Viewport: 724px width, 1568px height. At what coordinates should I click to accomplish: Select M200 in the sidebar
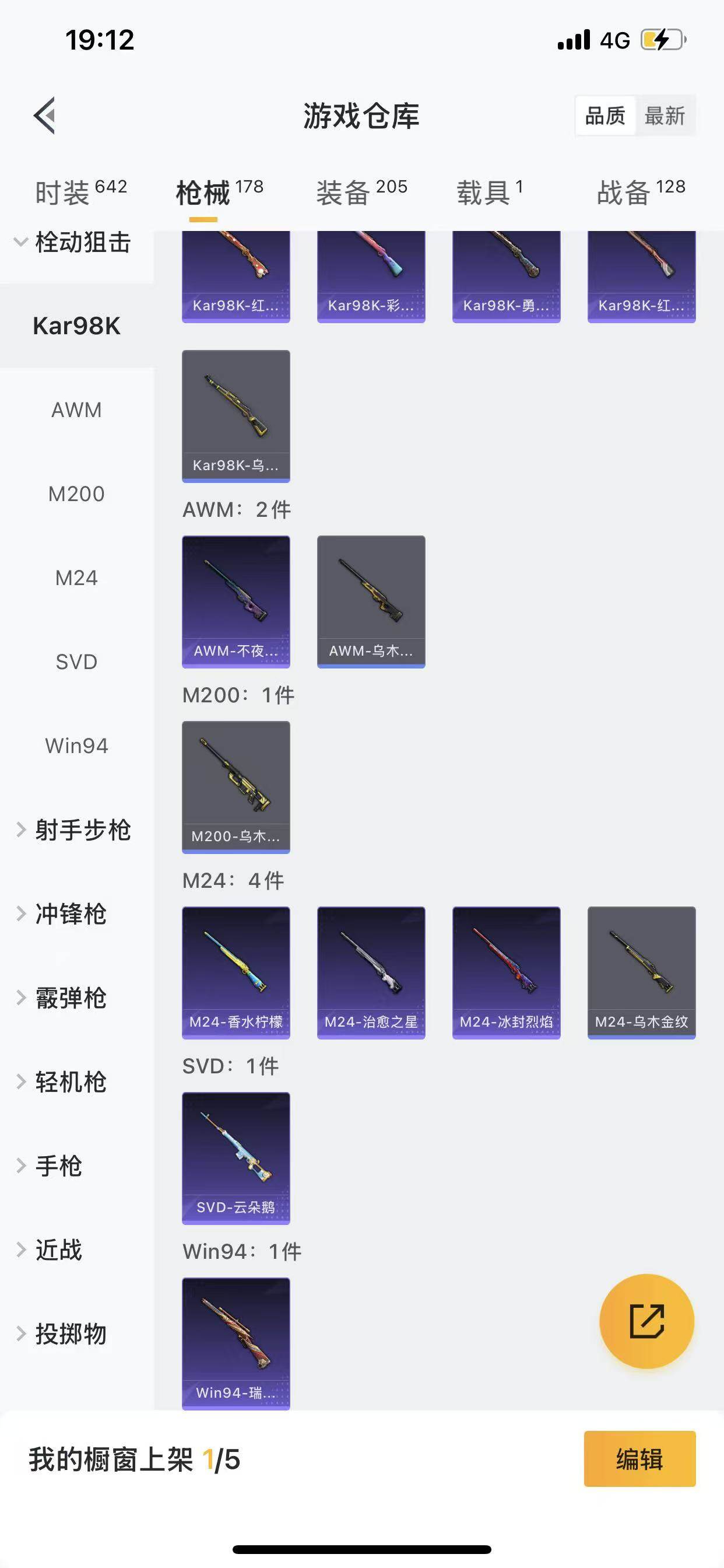(x=77, y=494)
